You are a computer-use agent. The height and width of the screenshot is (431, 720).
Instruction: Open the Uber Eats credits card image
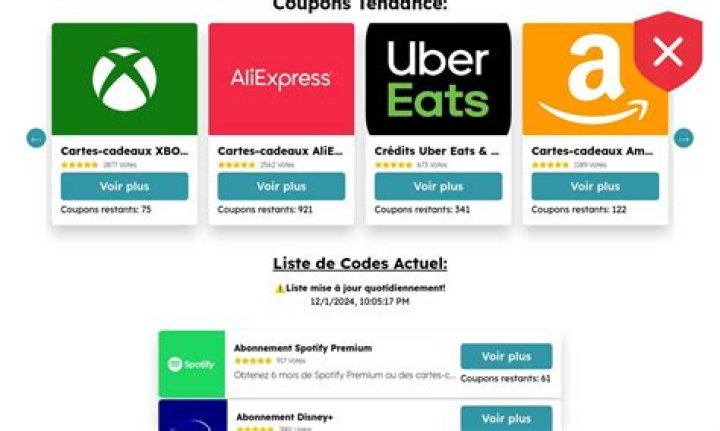click(438, 79)
